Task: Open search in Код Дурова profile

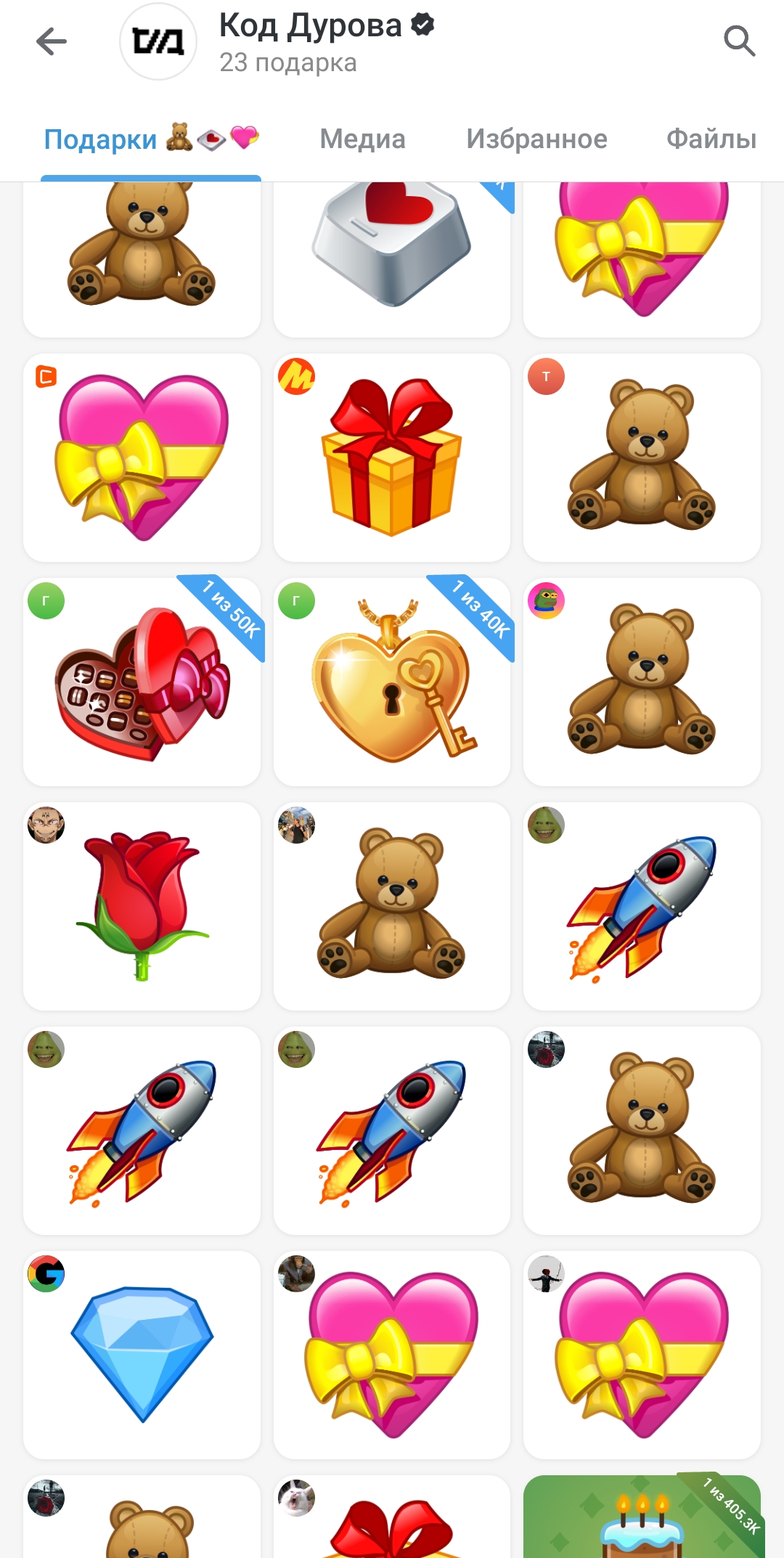Action: pyautogui.click(x=739, y=41)
